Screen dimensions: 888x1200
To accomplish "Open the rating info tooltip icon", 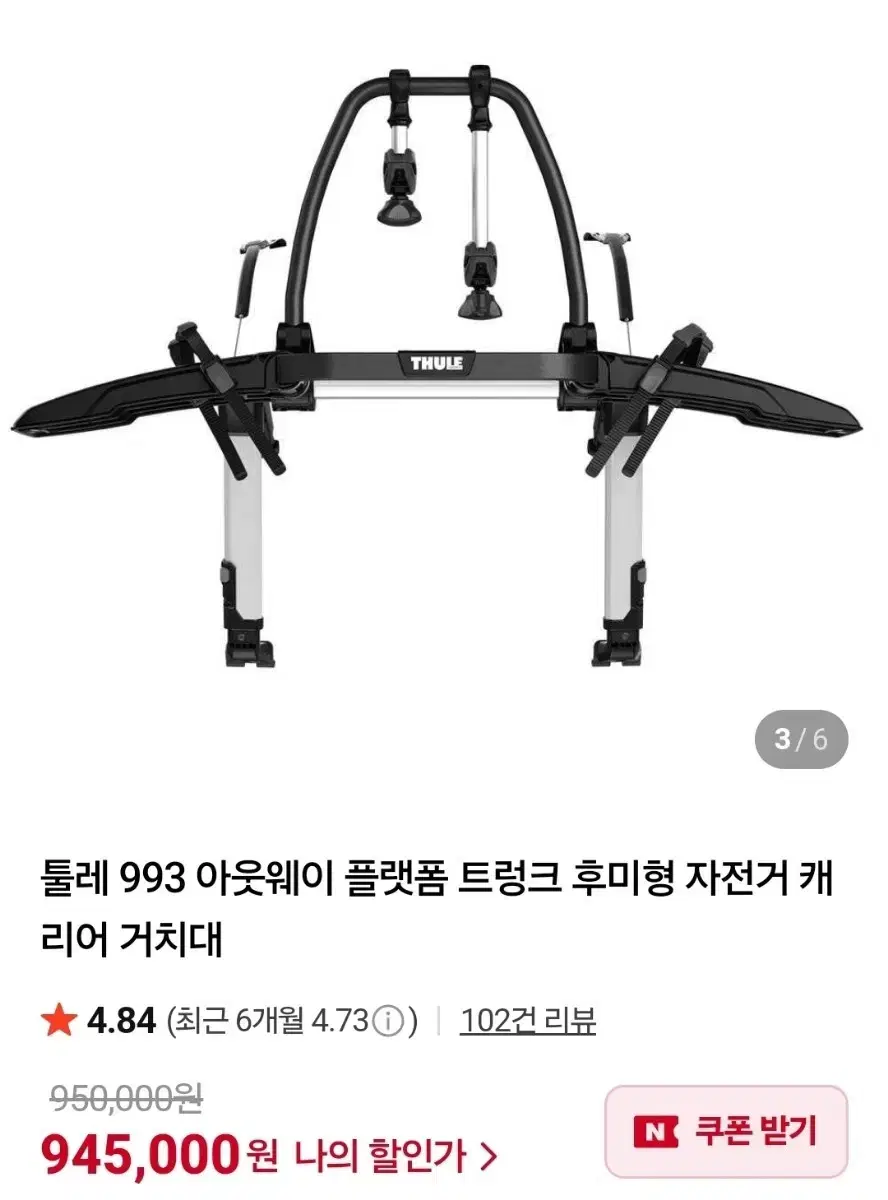I will 389,1020.
